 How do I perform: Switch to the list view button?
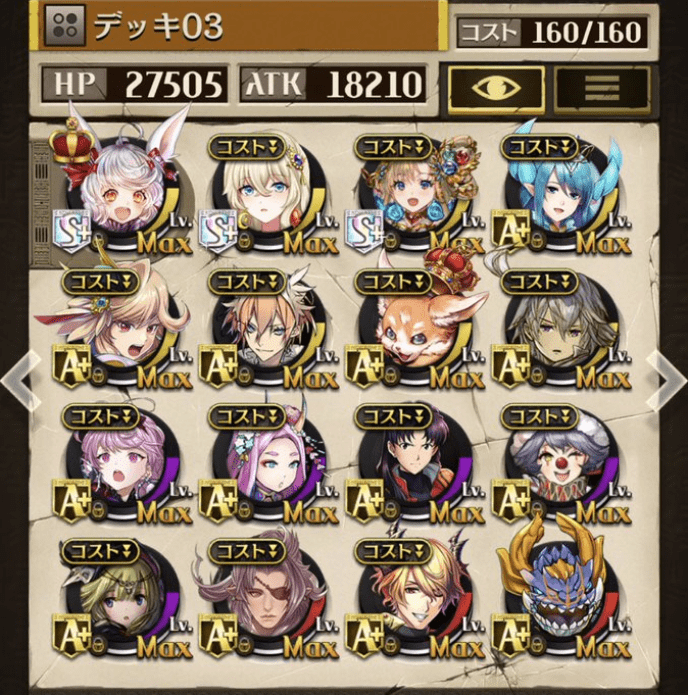[x=601, y=88]
